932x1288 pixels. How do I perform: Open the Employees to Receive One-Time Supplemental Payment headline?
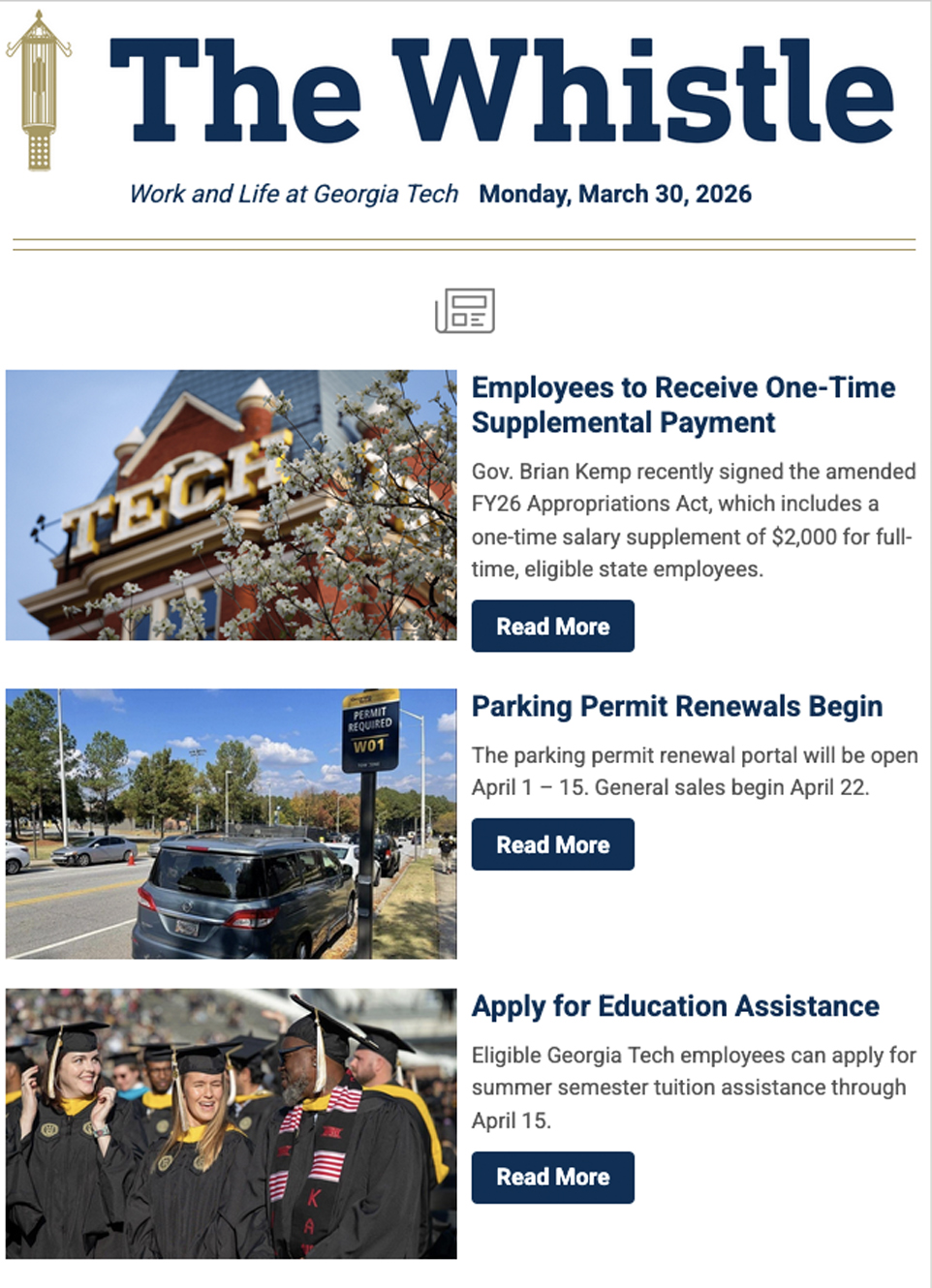[x=682, y=405]
